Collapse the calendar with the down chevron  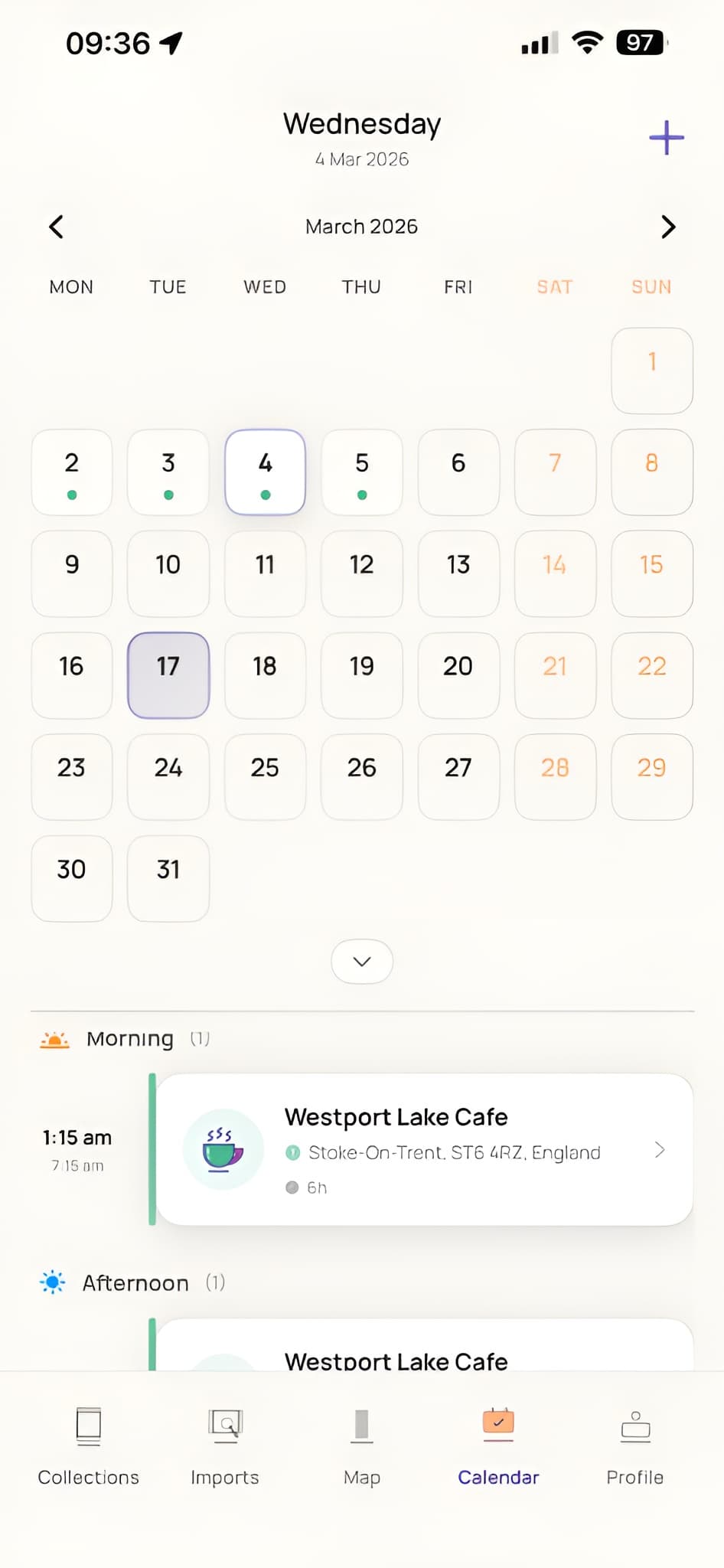(x=361, y=961)
